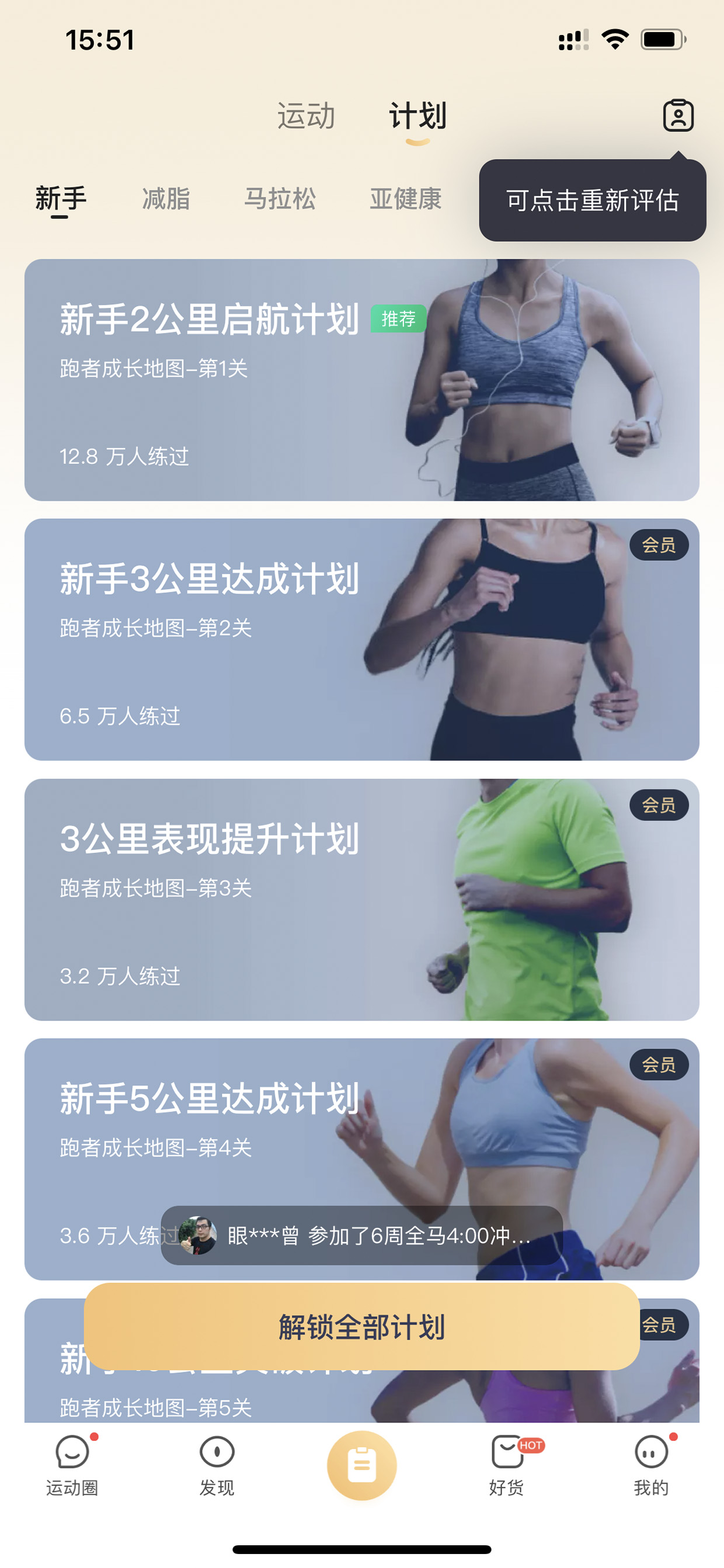Switch to the 马拉松 category
Image resolution: width=724 pixels, height=1568 pixels.
point(280,199)
